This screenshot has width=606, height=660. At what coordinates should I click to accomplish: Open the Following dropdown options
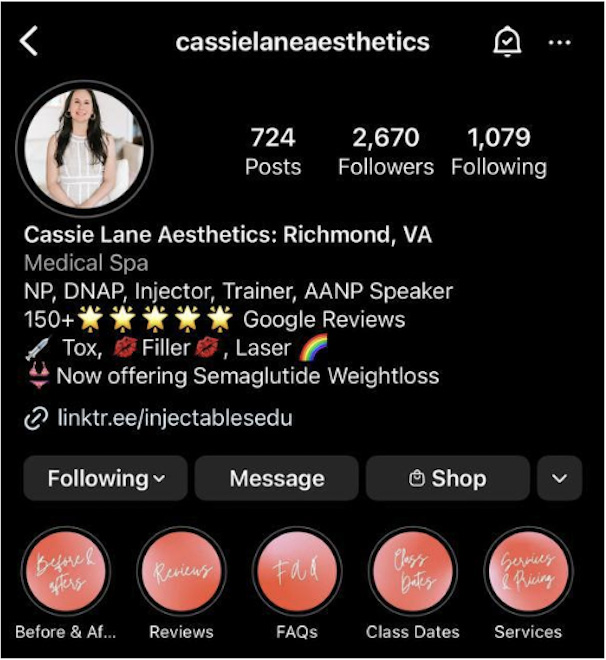click(105, 478)
